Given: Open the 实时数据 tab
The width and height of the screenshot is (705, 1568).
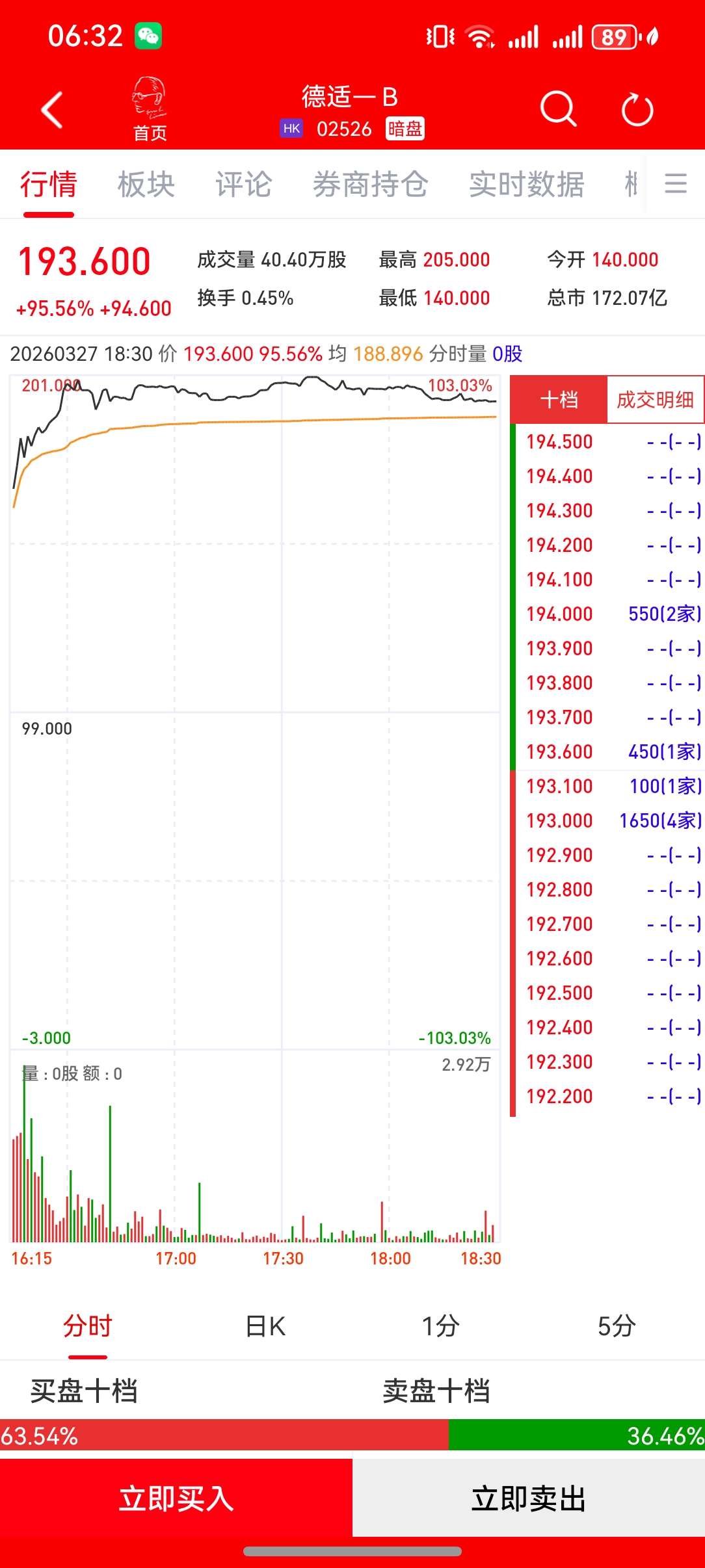Looking at the screenshot, I should pyautogui.click(x=527, y=185).
